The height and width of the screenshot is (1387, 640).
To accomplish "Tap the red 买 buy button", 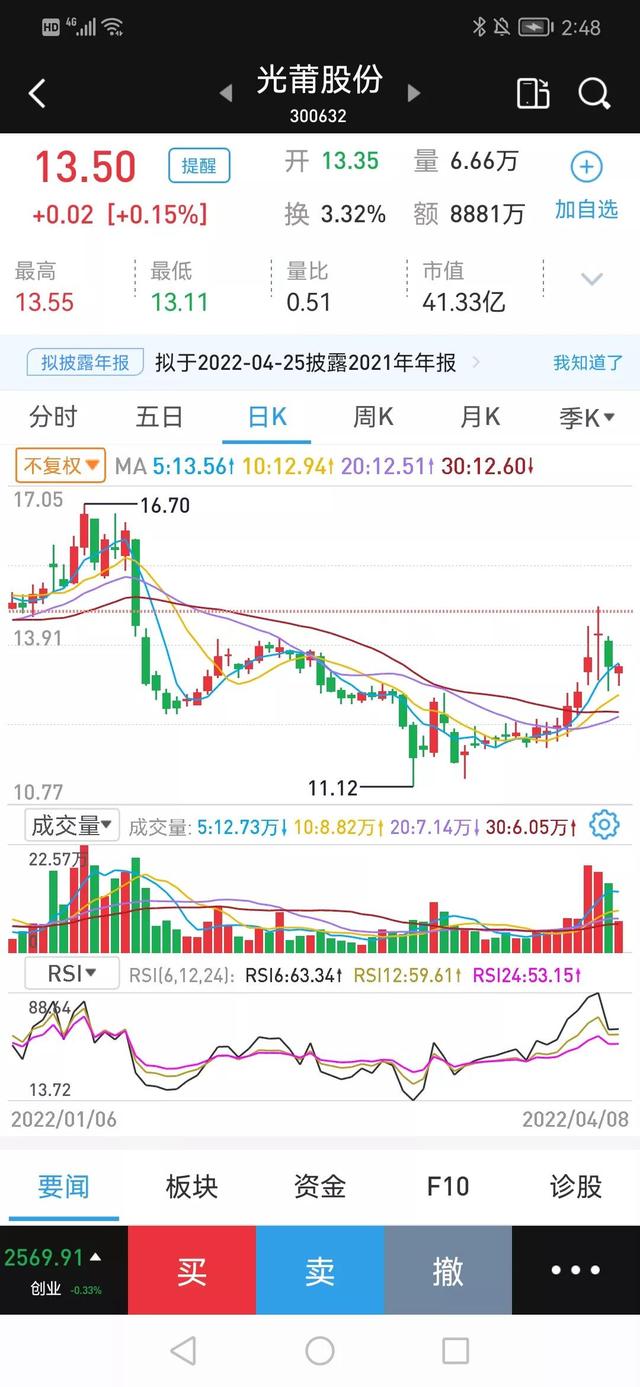I will point(192,1270).
